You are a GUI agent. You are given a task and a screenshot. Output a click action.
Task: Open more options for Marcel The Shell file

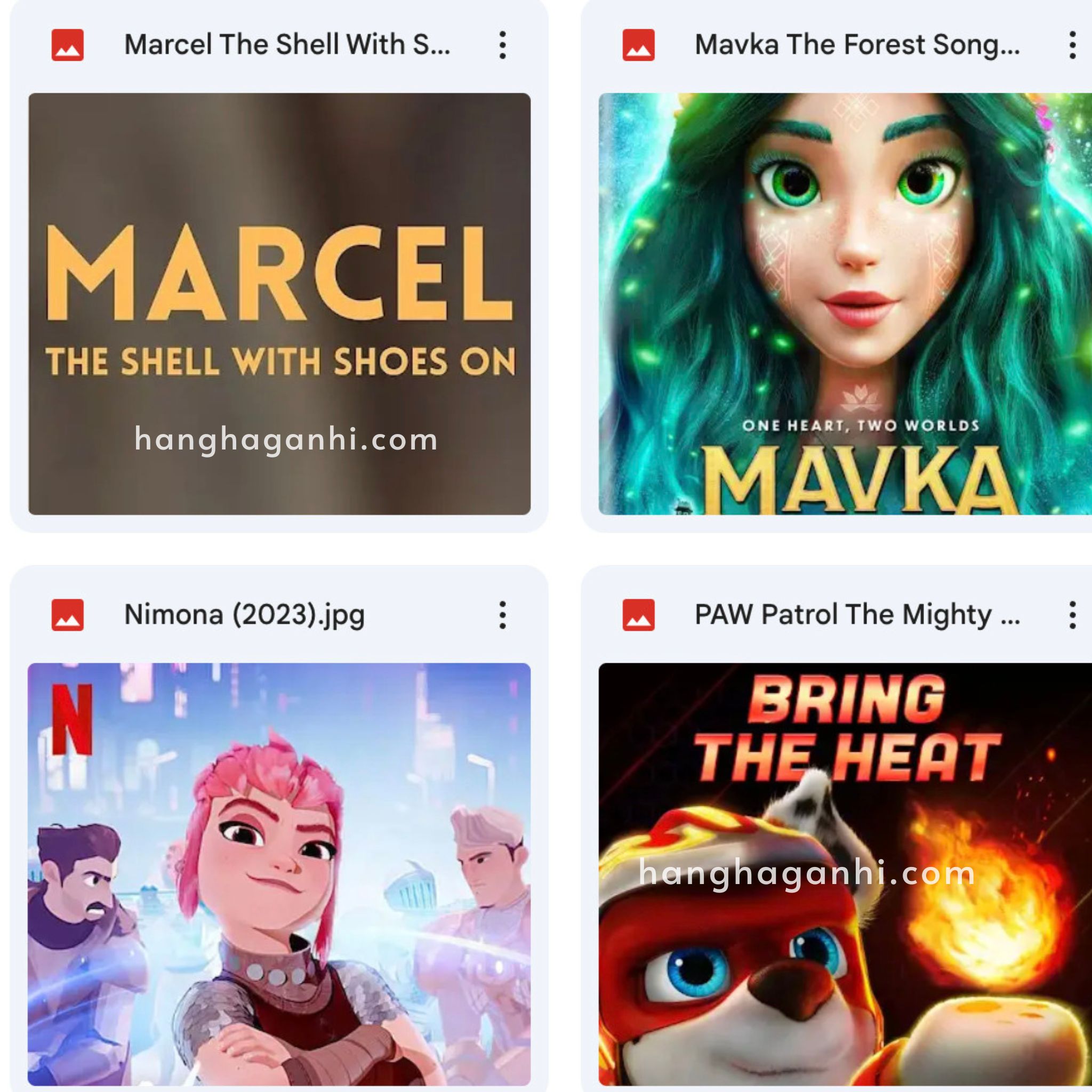pyautogui.click(x=502, y=45)
